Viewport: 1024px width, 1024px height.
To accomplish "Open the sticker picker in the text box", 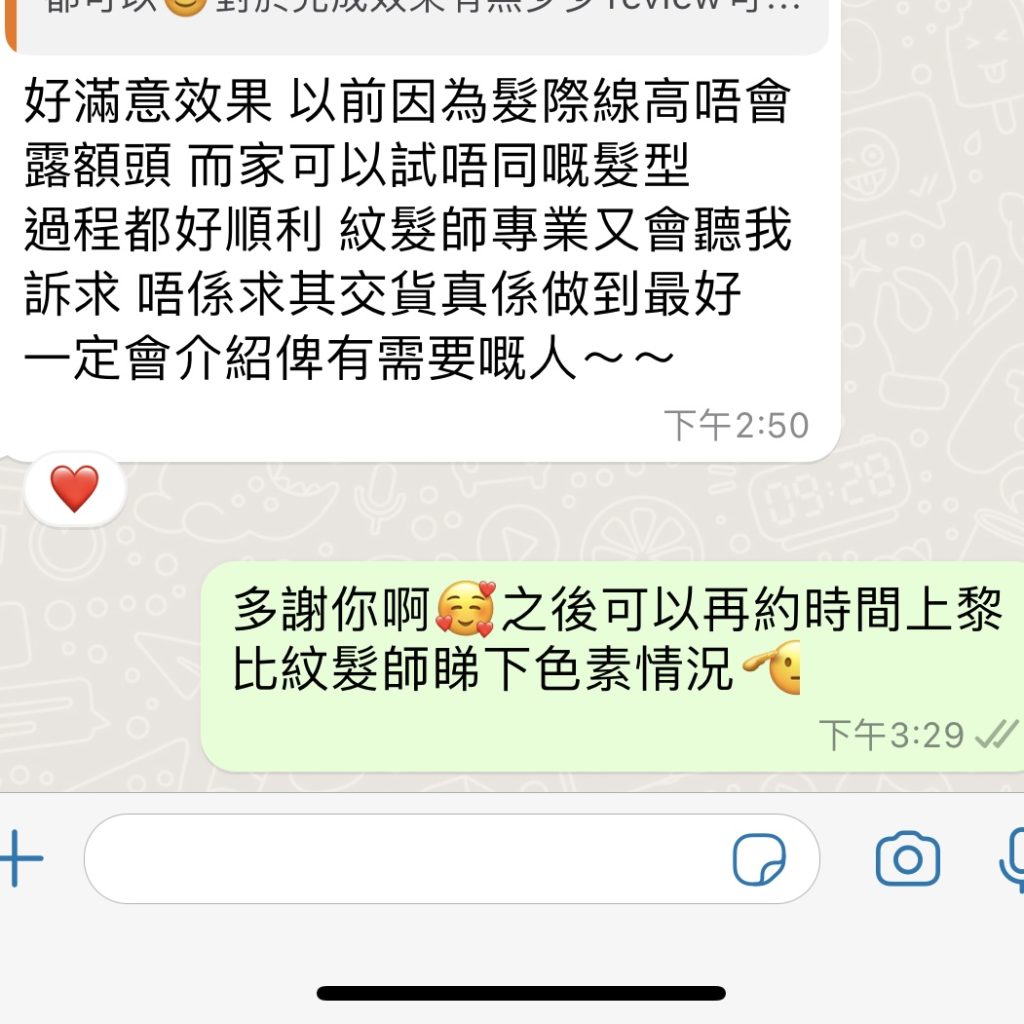I will (x=759, y=860).
